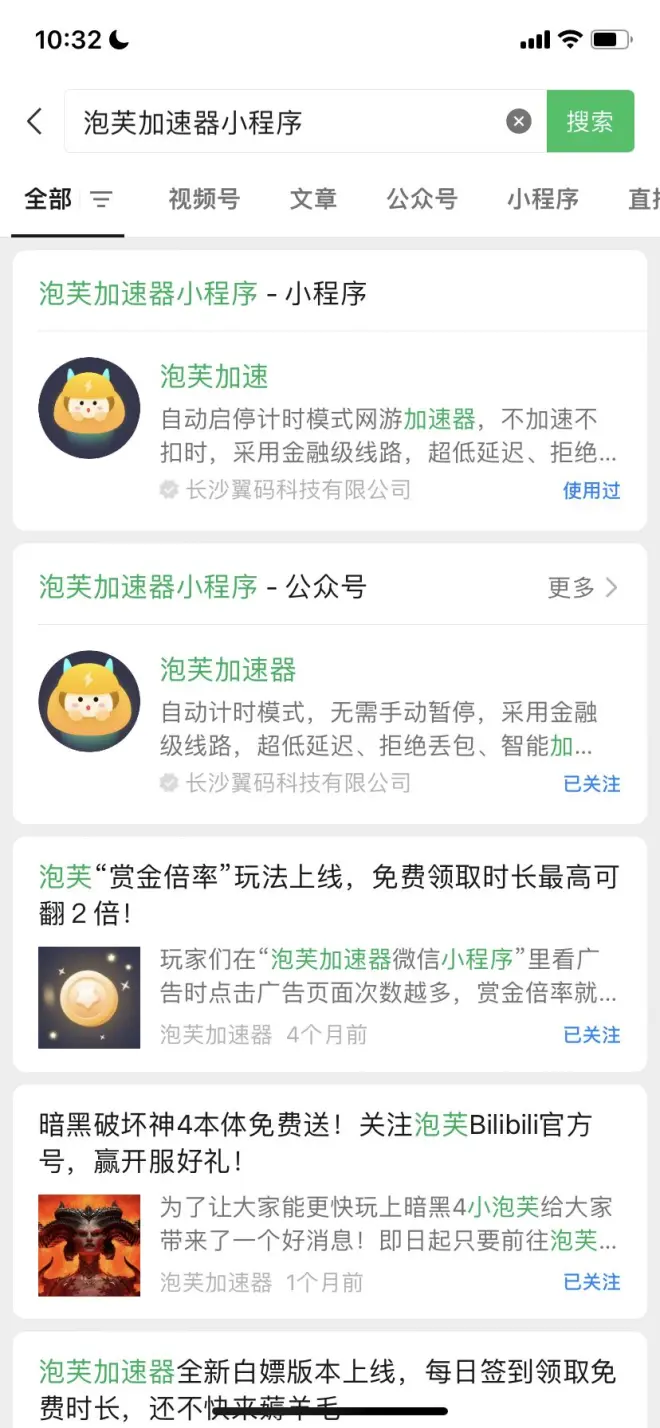Open the 赏金倍率 玩法上线 article
Image resolution: width=660 pixels, height=1428 pixels.
point(328,895)
